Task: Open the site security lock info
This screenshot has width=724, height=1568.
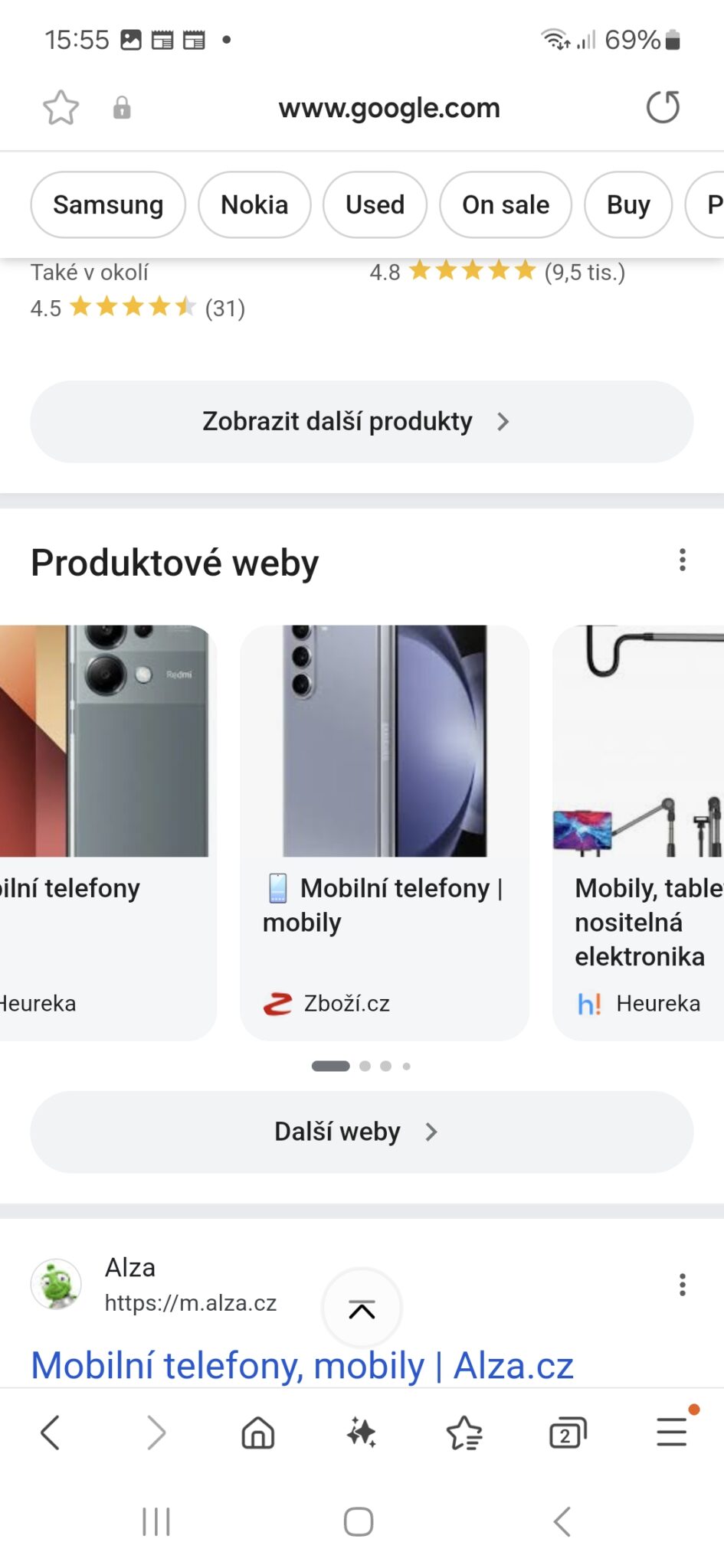Action: click(x=123, y=107)
